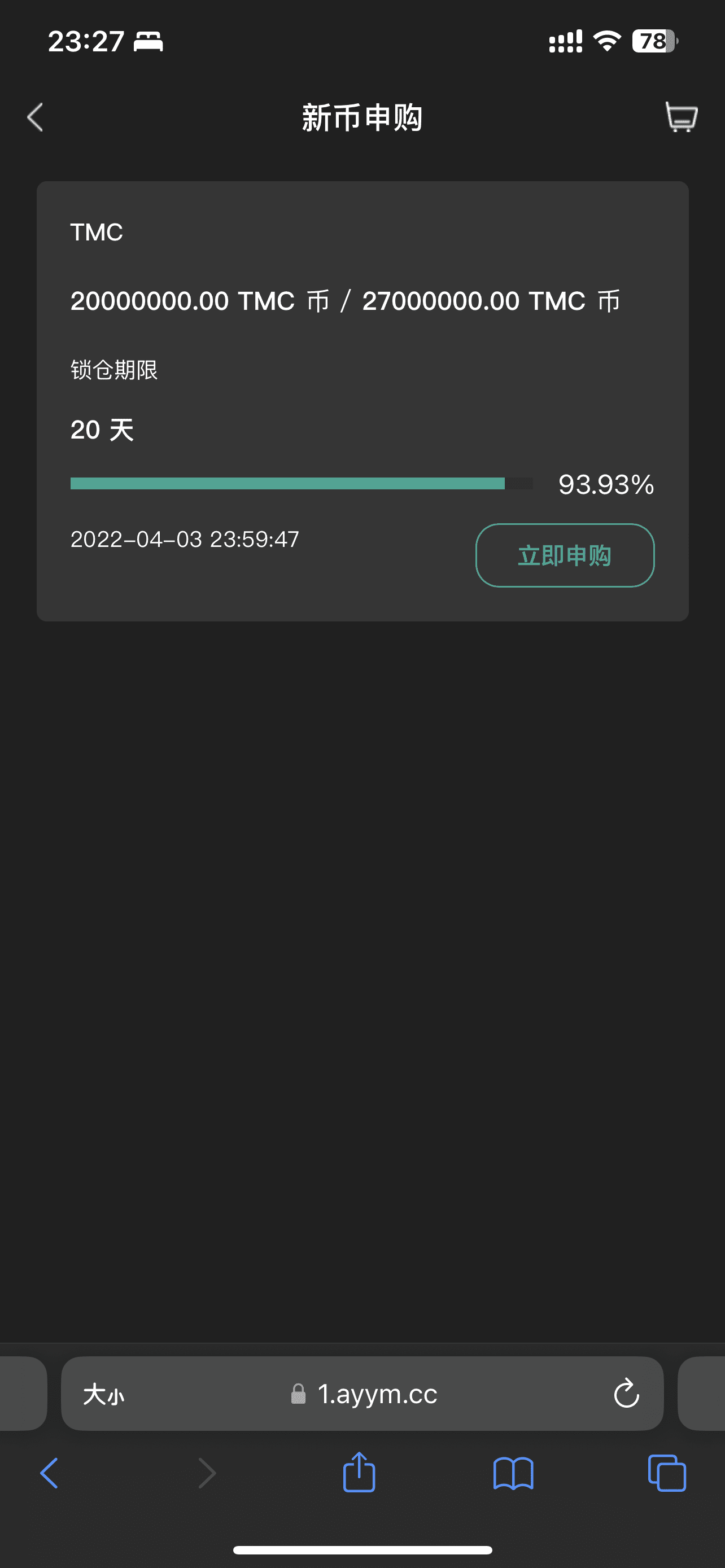Screen dimensions: 725x1568
Task: Open the shopping cart icon
Action: 680,117
